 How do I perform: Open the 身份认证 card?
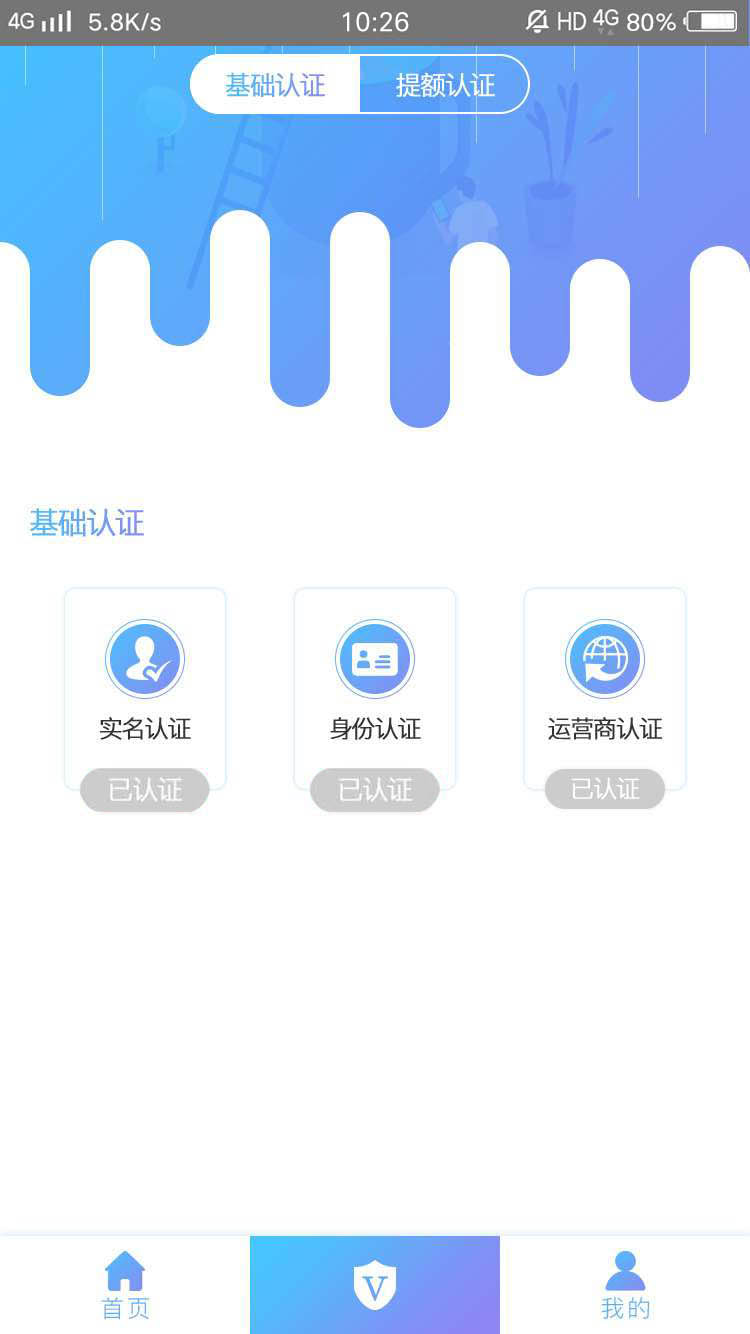(x=375, y=688)
